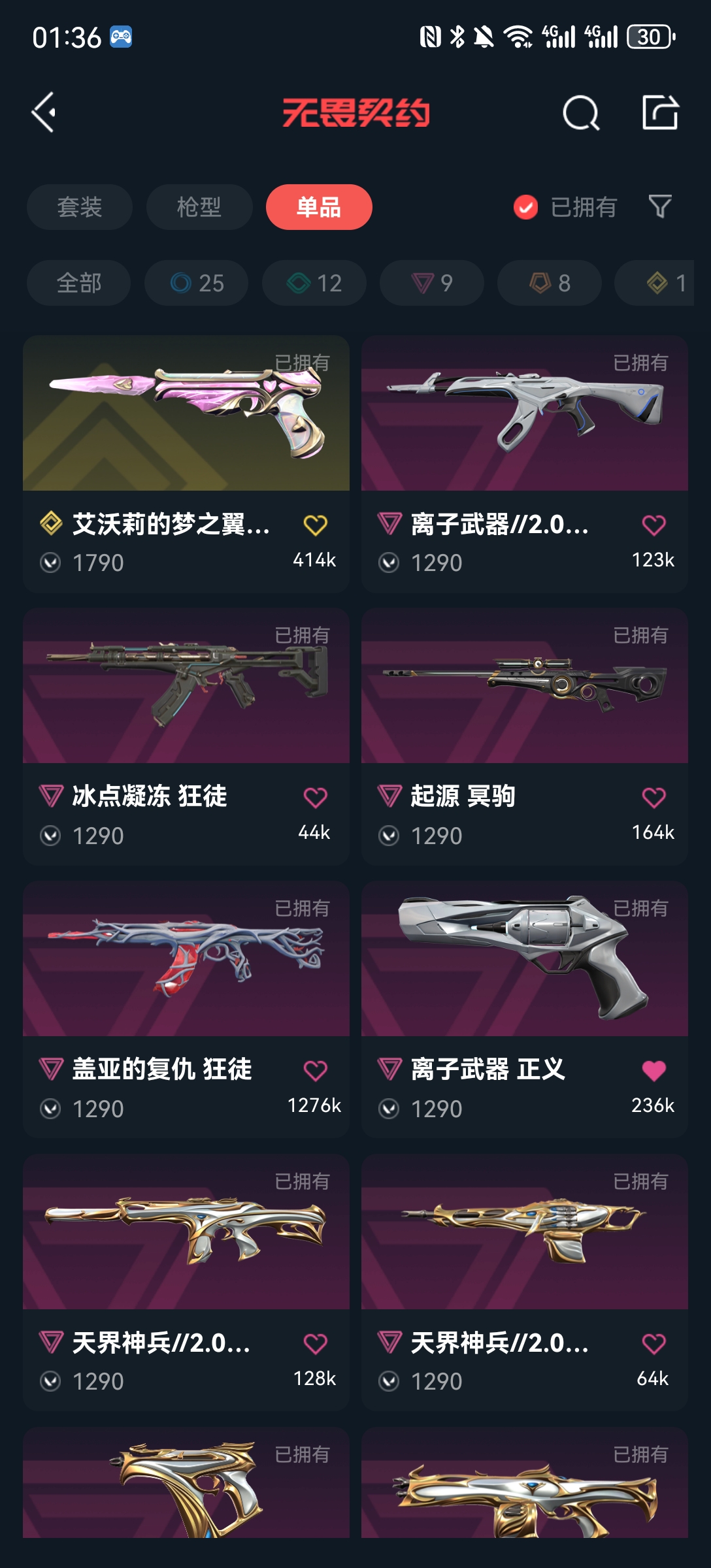Image resolution: width=711 pixels, height=1568 pixels.
Task: Choose the 全部 filter option
Action: point(79,283)
